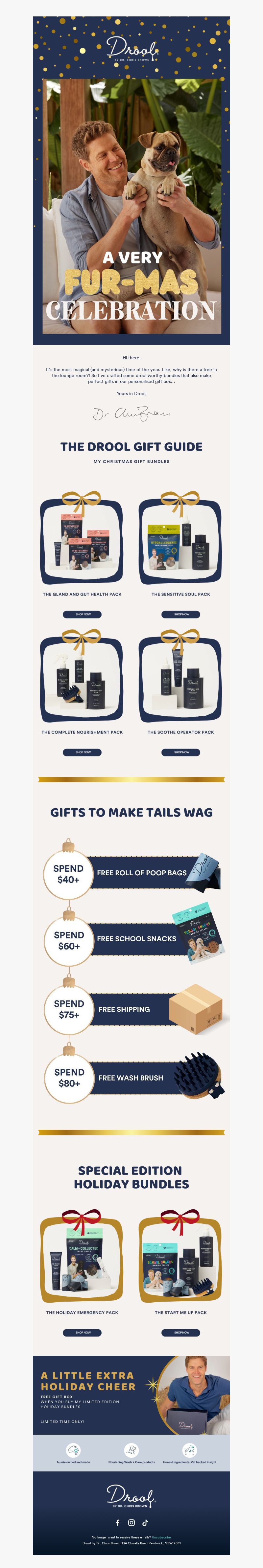This screenshot has height=1568, width=263.
Task: Tap Shop Now under Gland and Gut Health Pack
Action: 82,614
